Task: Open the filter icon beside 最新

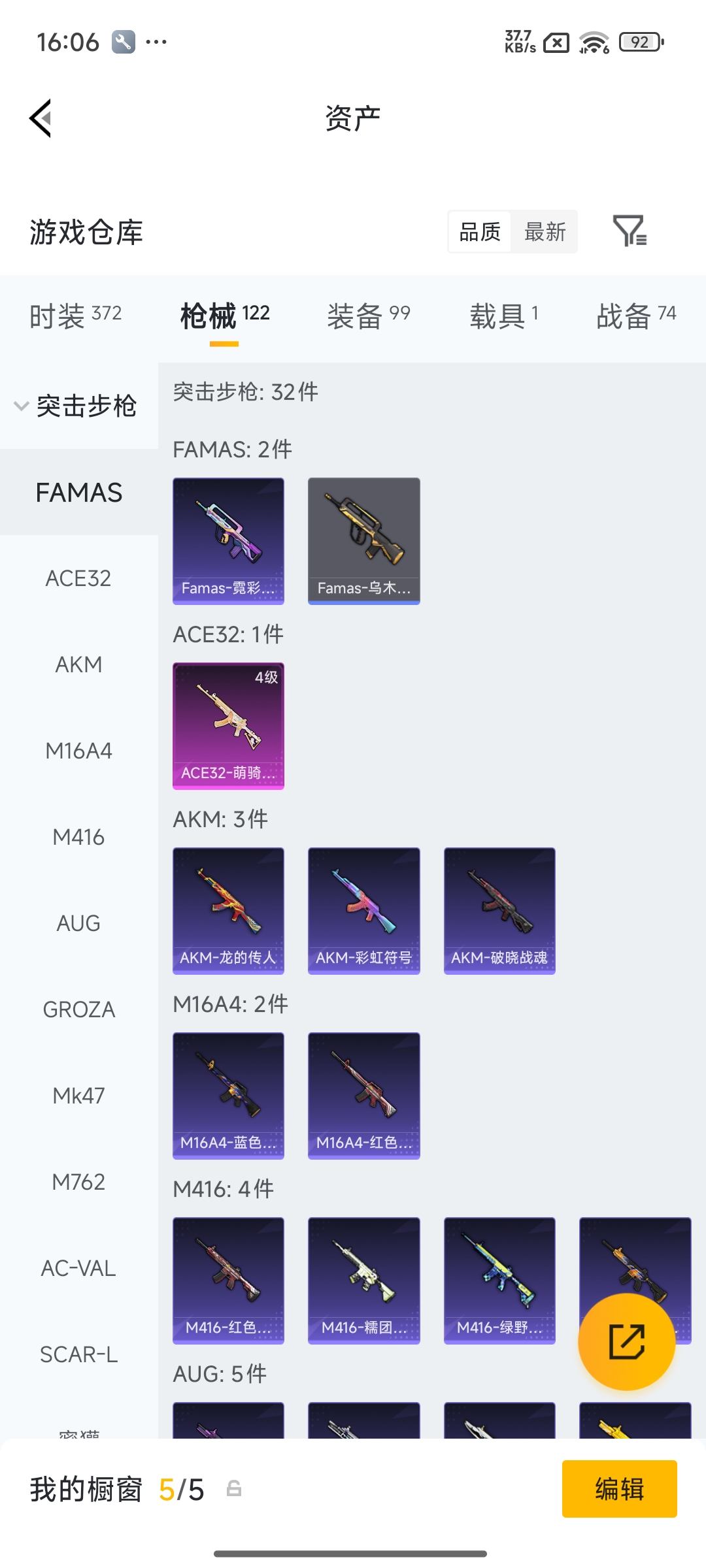Action: click(630, 231)
